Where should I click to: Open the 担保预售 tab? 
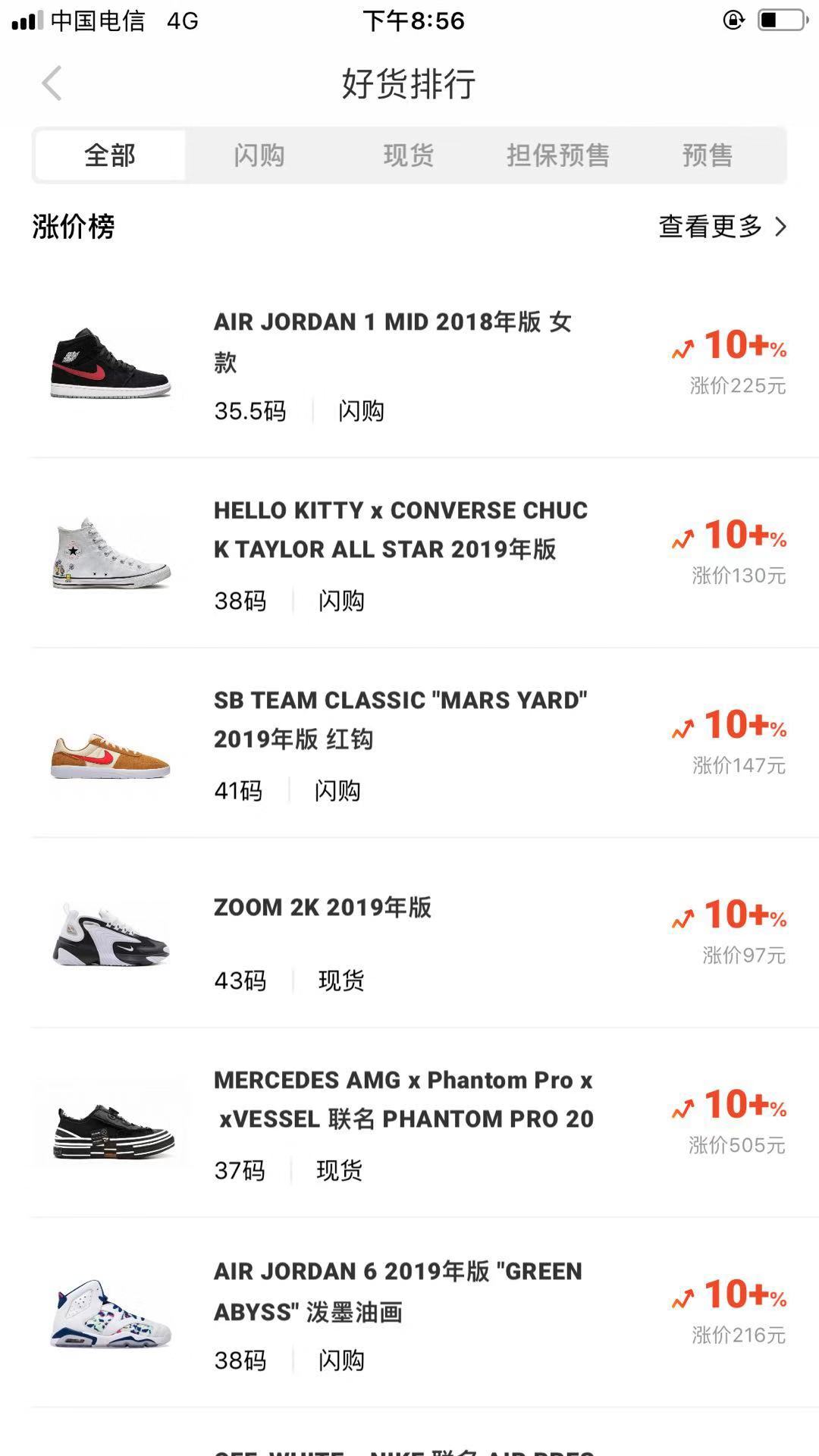pos(558,155)
